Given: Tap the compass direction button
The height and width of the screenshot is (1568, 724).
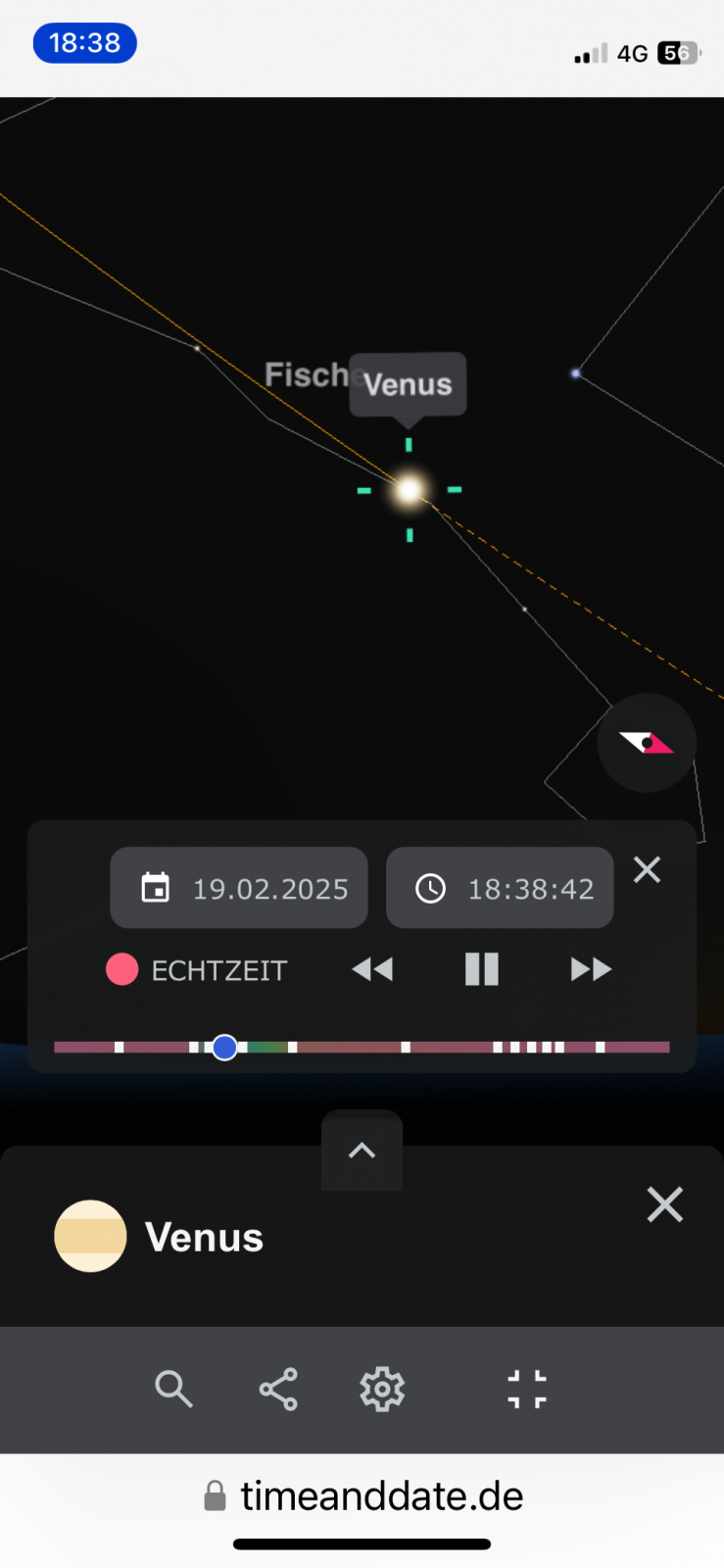Looking at the screenshot, I should [647, 743].
